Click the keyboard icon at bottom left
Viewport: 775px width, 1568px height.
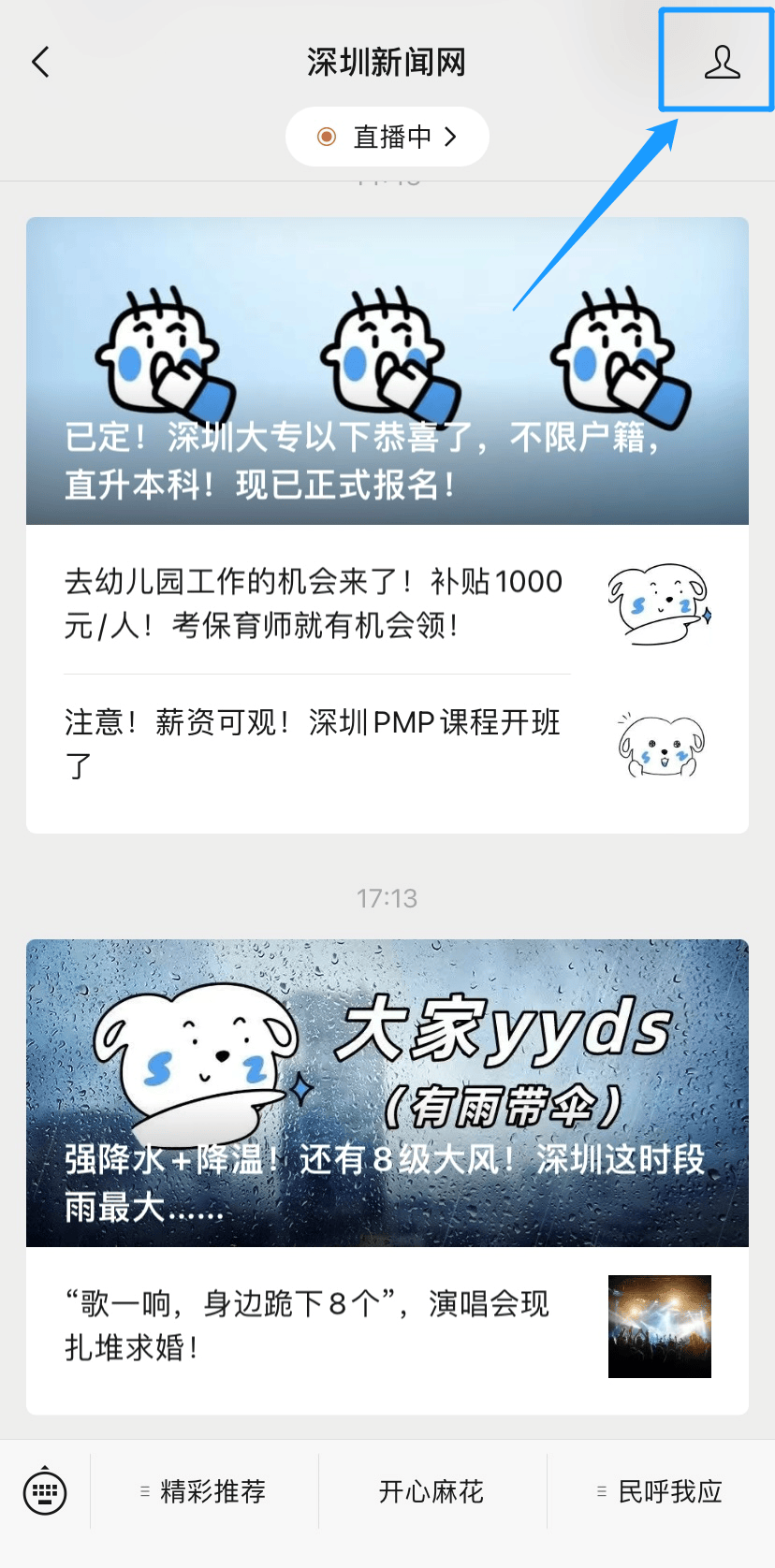click(x=44, y=1491)
